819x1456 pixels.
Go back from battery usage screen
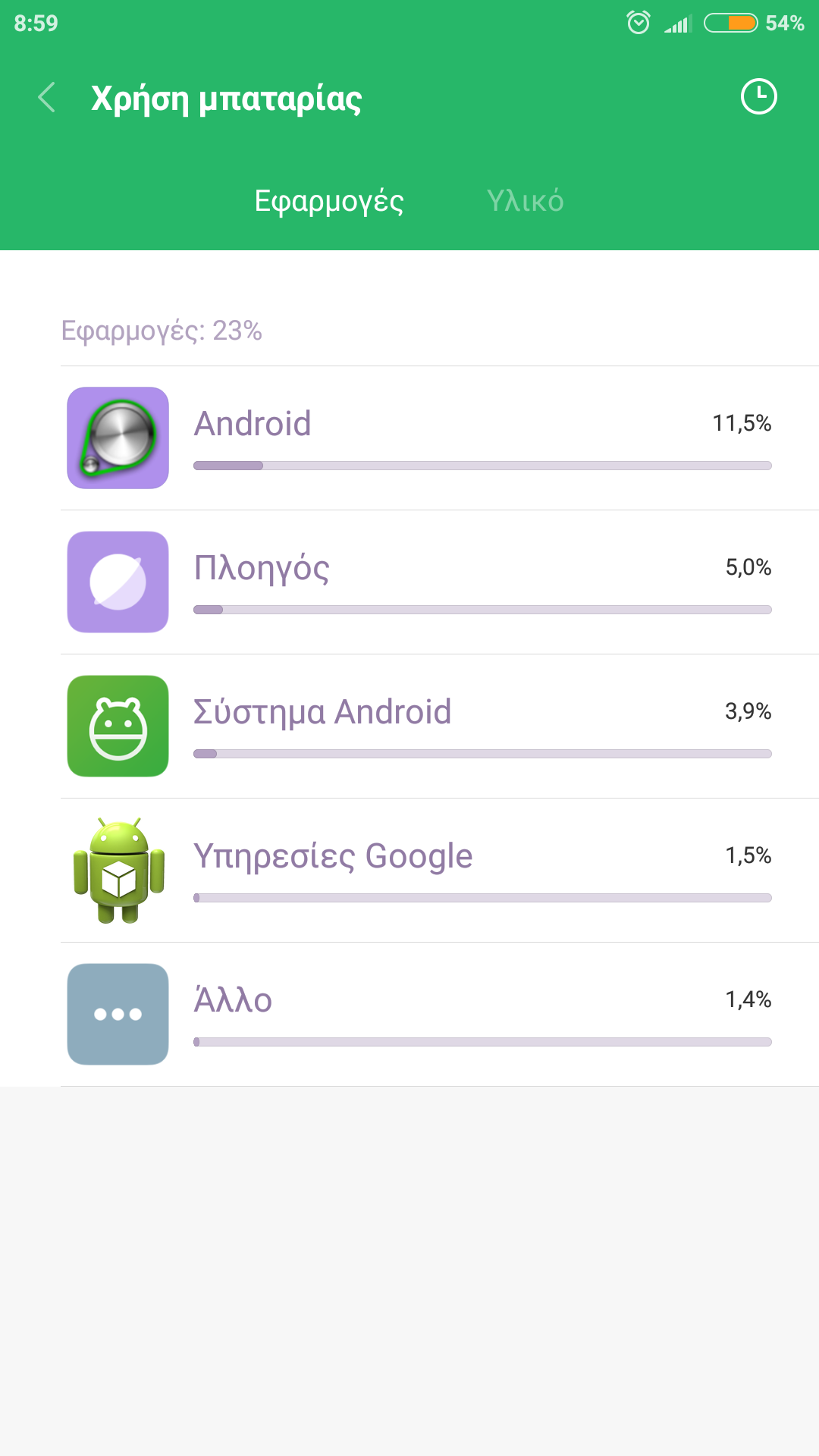tap(47, 98)
